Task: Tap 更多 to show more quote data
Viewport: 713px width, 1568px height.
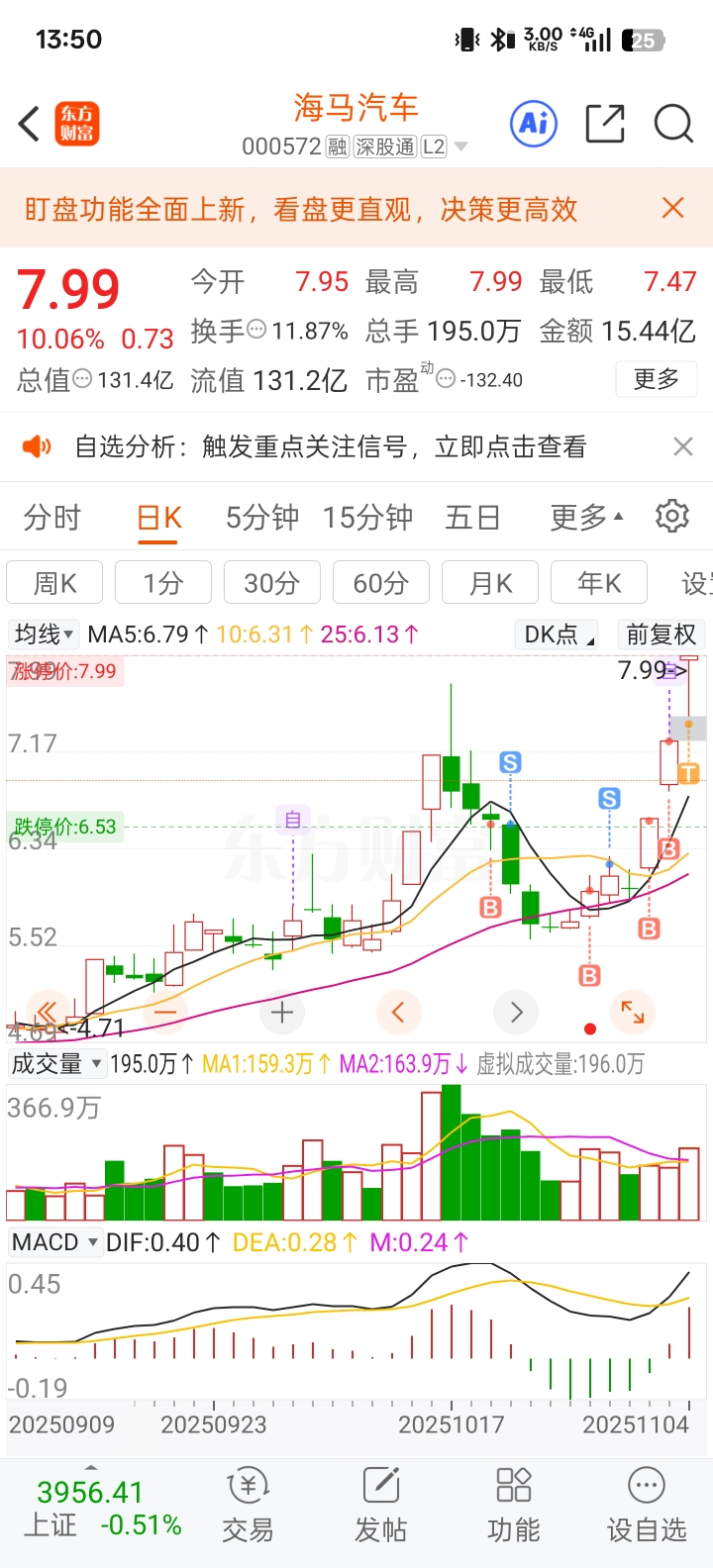Action: coord(656,379)
